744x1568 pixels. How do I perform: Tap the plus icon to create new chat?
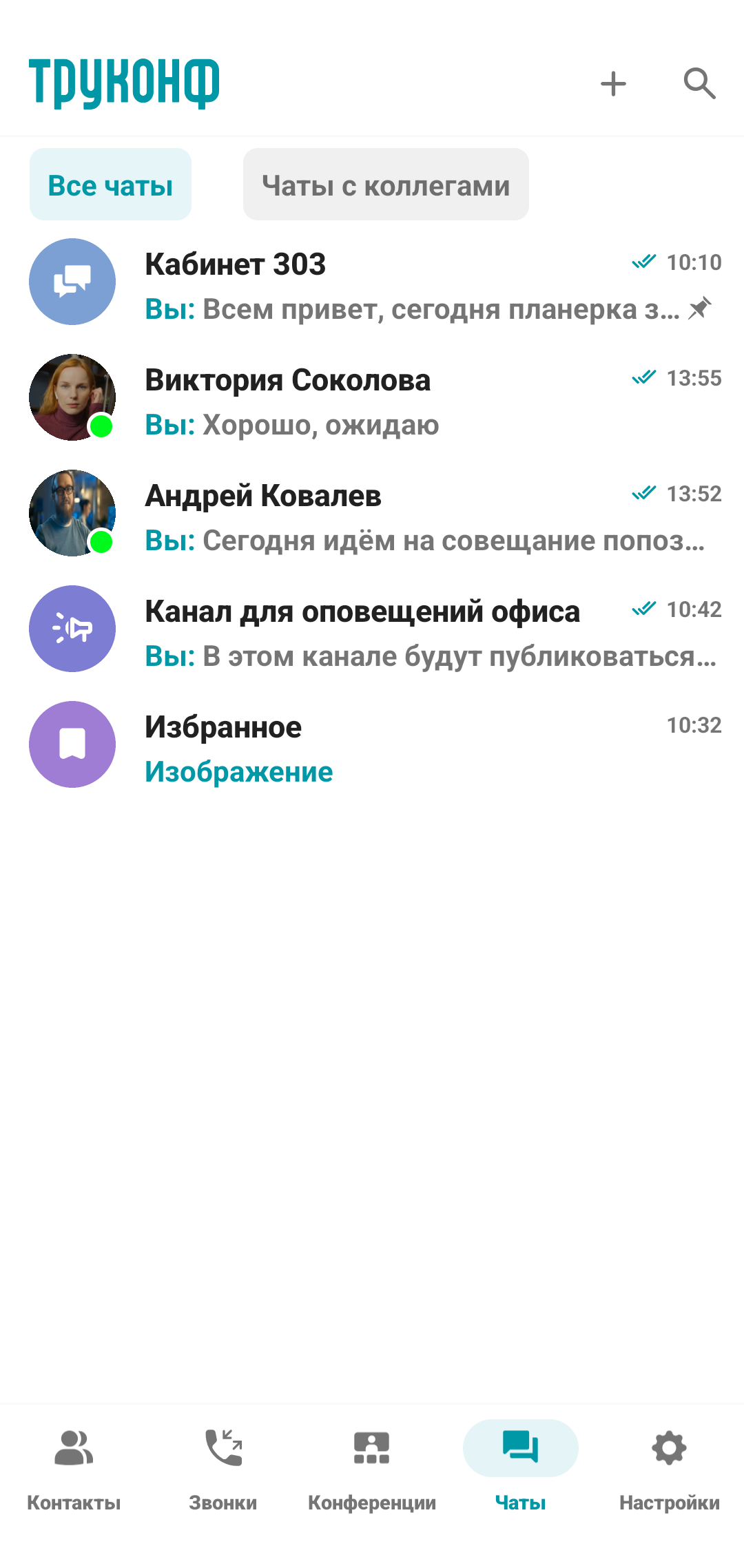[x=613, y=84]
